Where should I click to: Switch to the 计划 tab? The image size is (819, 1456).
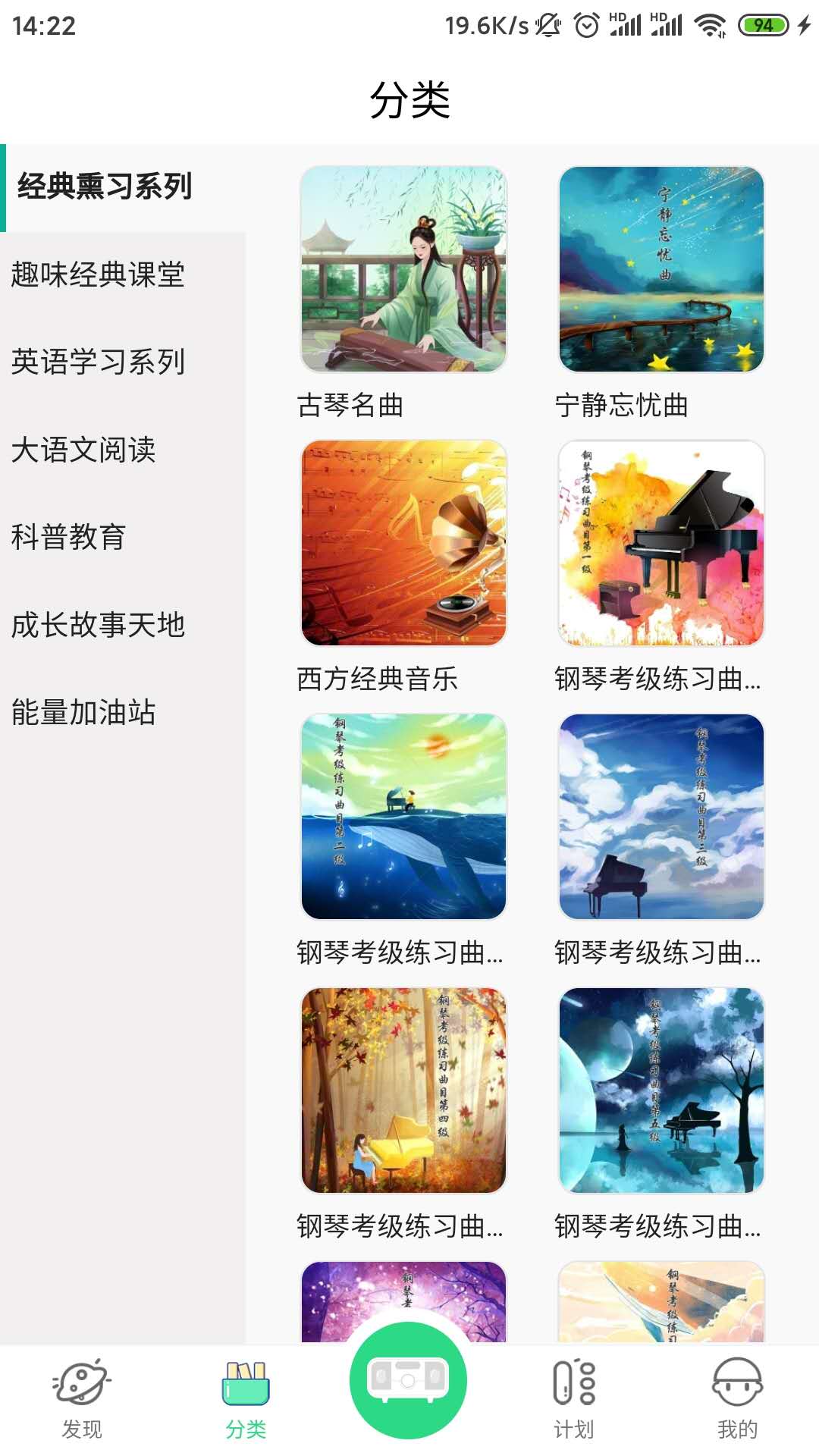574,1399
